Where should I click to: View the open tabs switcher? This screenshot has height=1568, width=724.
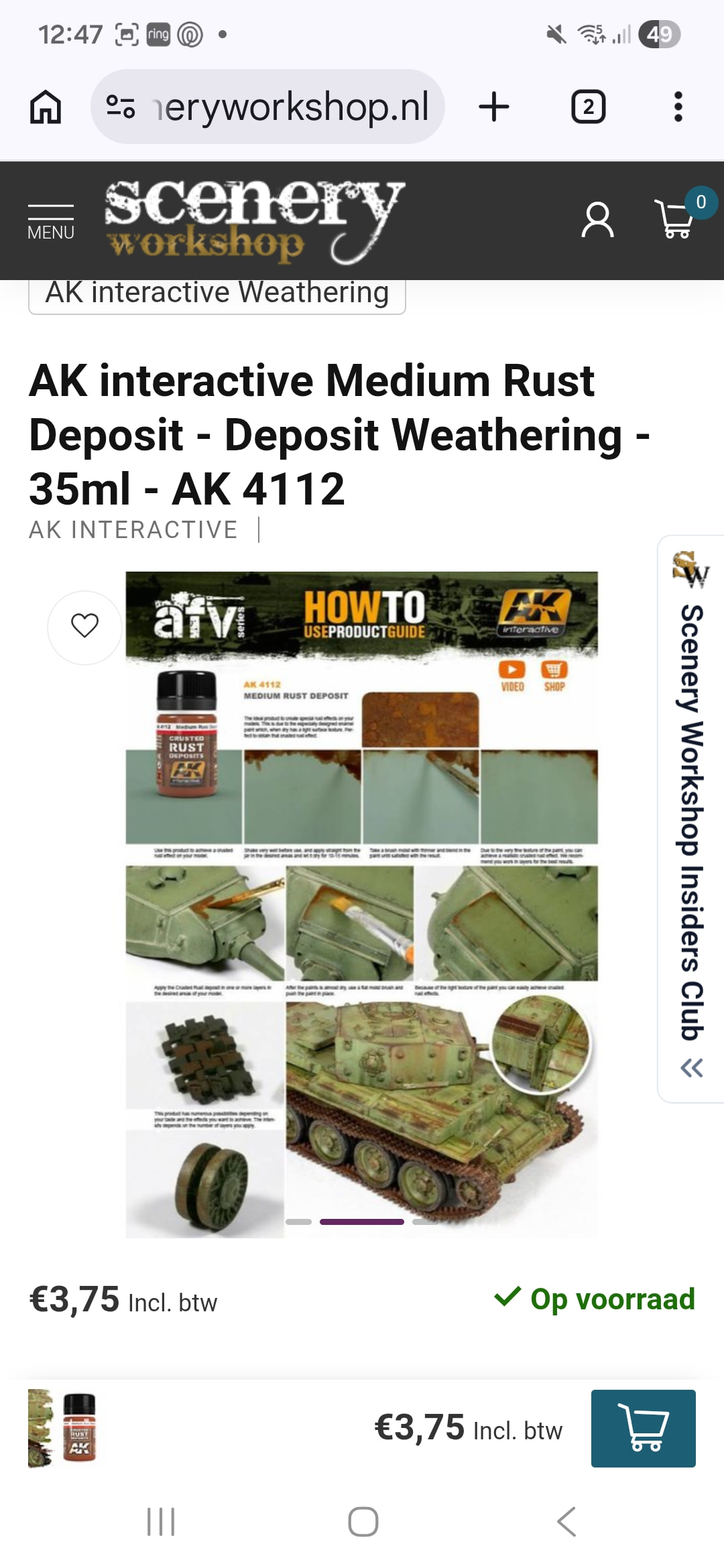[588, 107]
